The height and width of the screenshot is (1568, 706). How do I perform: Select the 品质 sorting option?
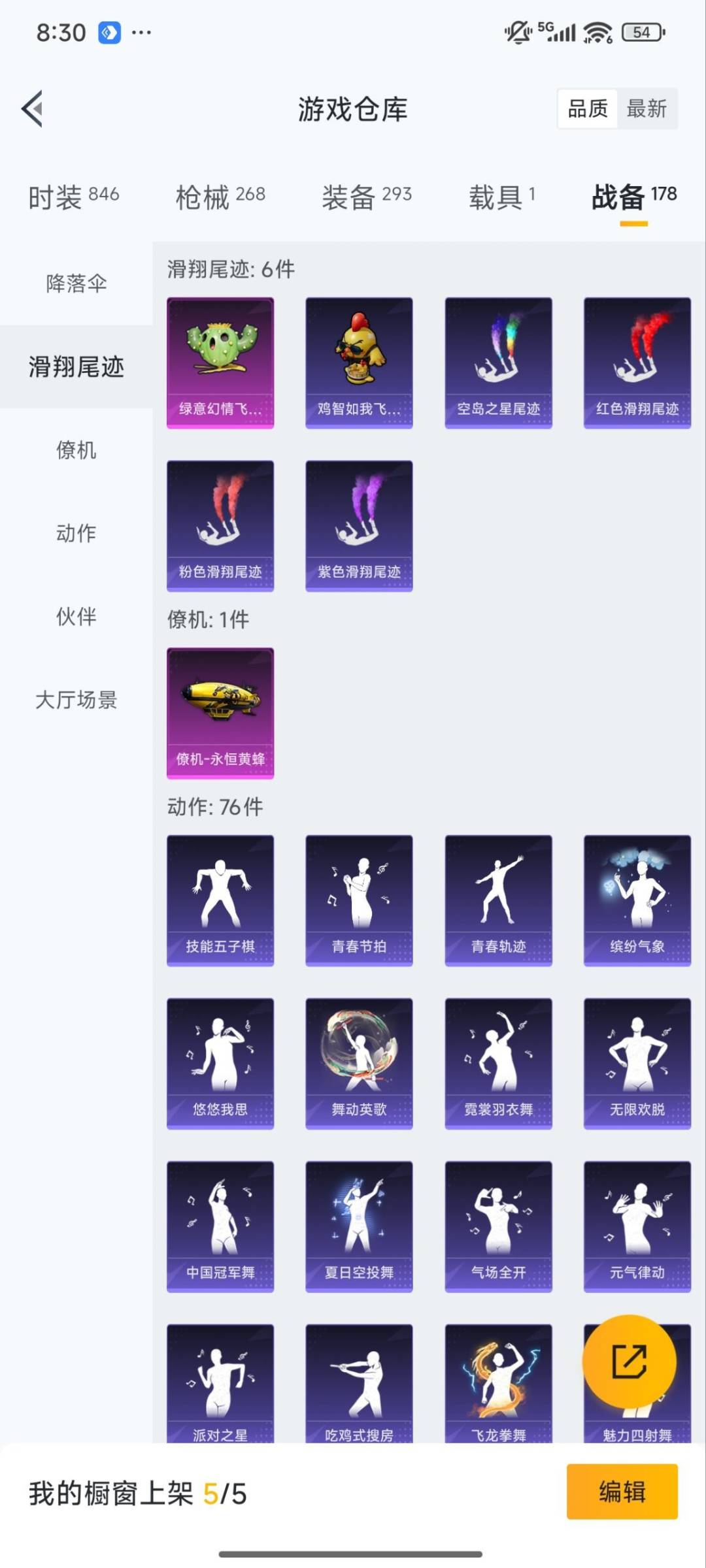(x=587, y=108)
